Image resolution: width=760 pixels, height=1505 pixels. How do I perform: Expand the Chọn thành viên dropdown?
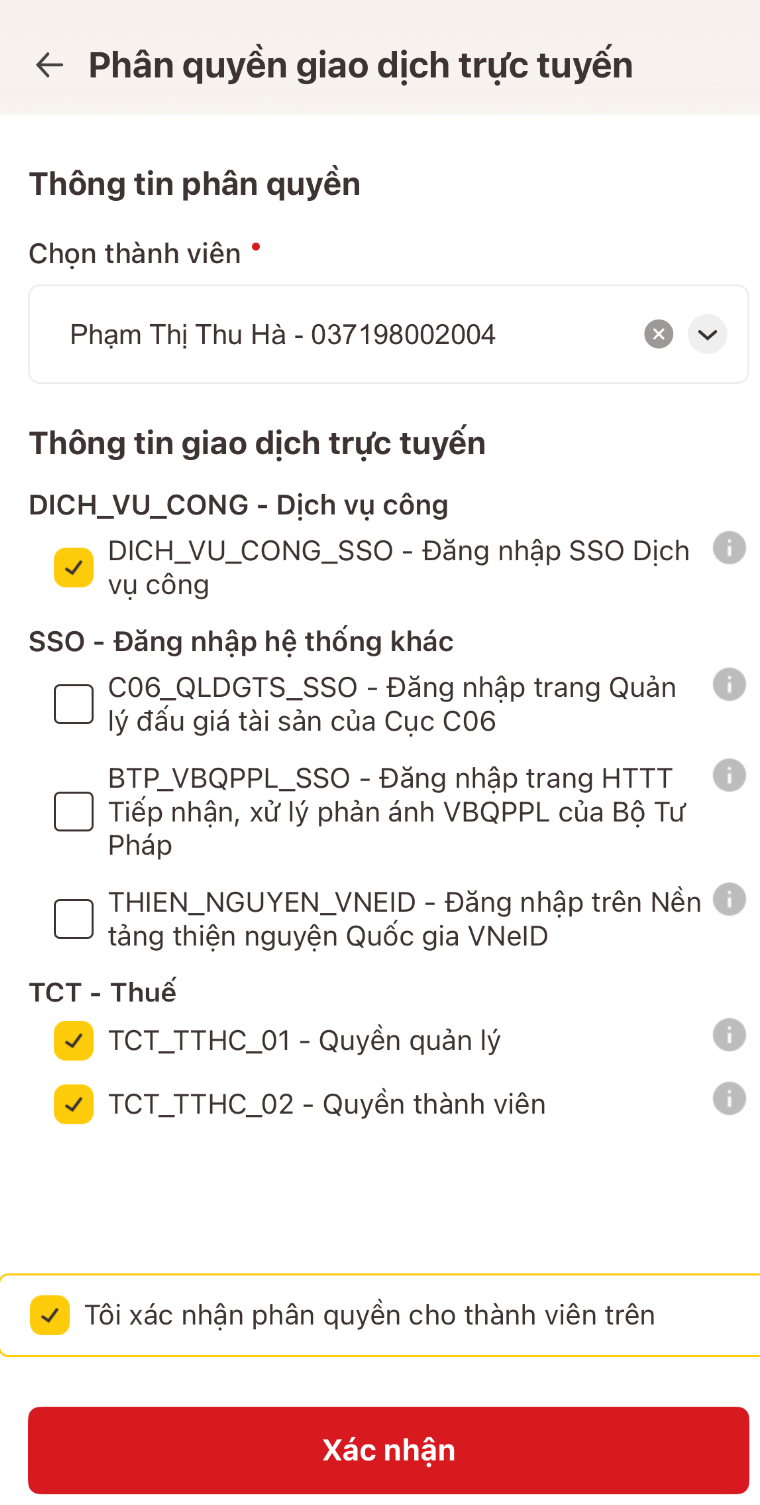coord(707,334)
